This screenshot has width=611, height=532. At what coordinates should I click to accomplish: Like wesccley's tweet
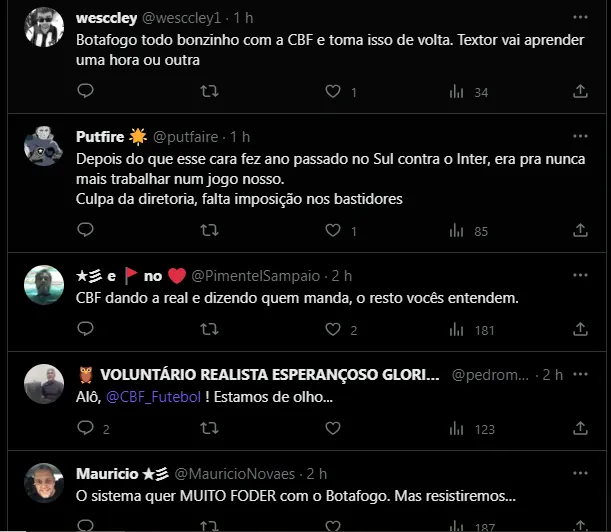[333, 91]
